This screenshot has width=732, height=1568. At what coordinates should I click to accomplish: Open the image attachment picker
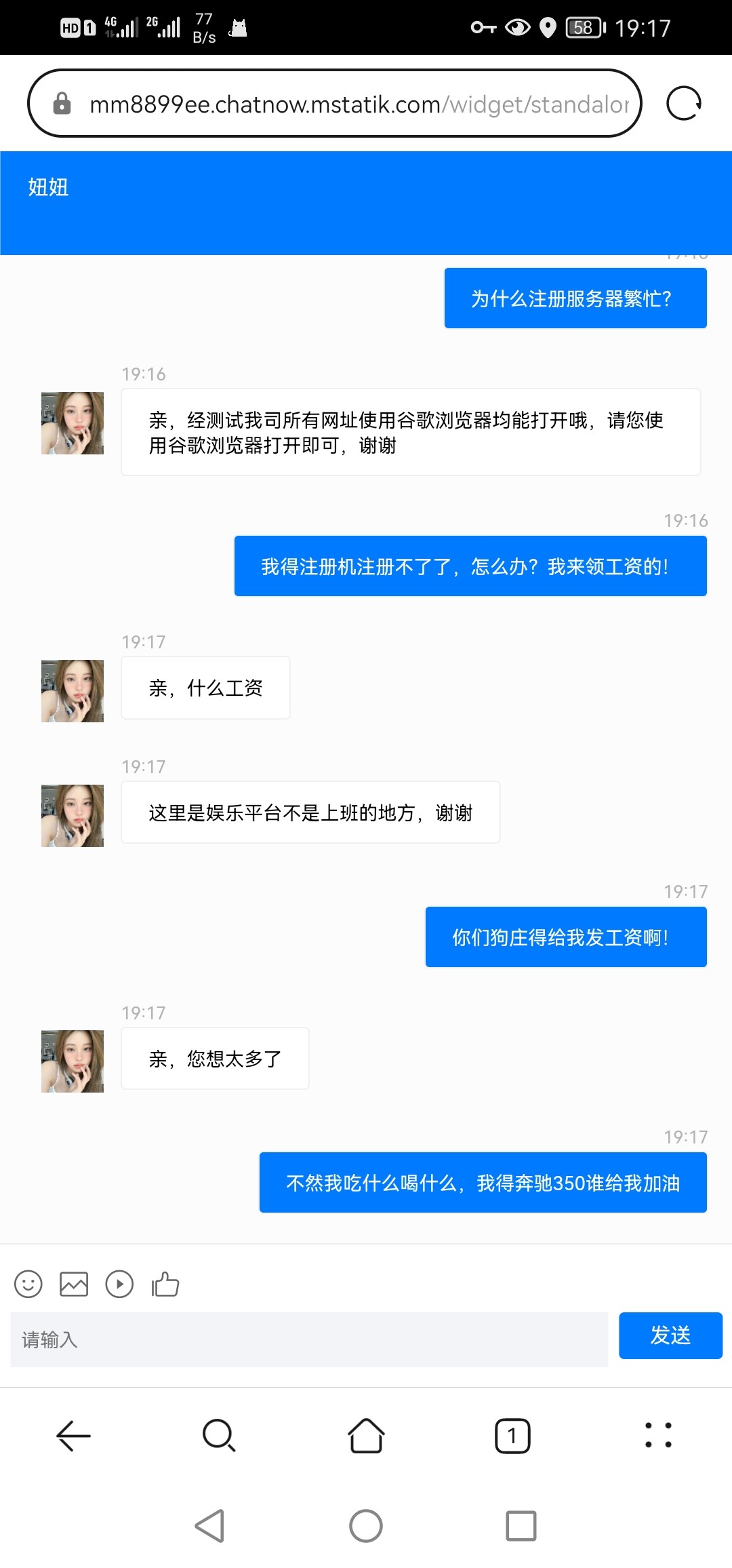point(74,1284)
